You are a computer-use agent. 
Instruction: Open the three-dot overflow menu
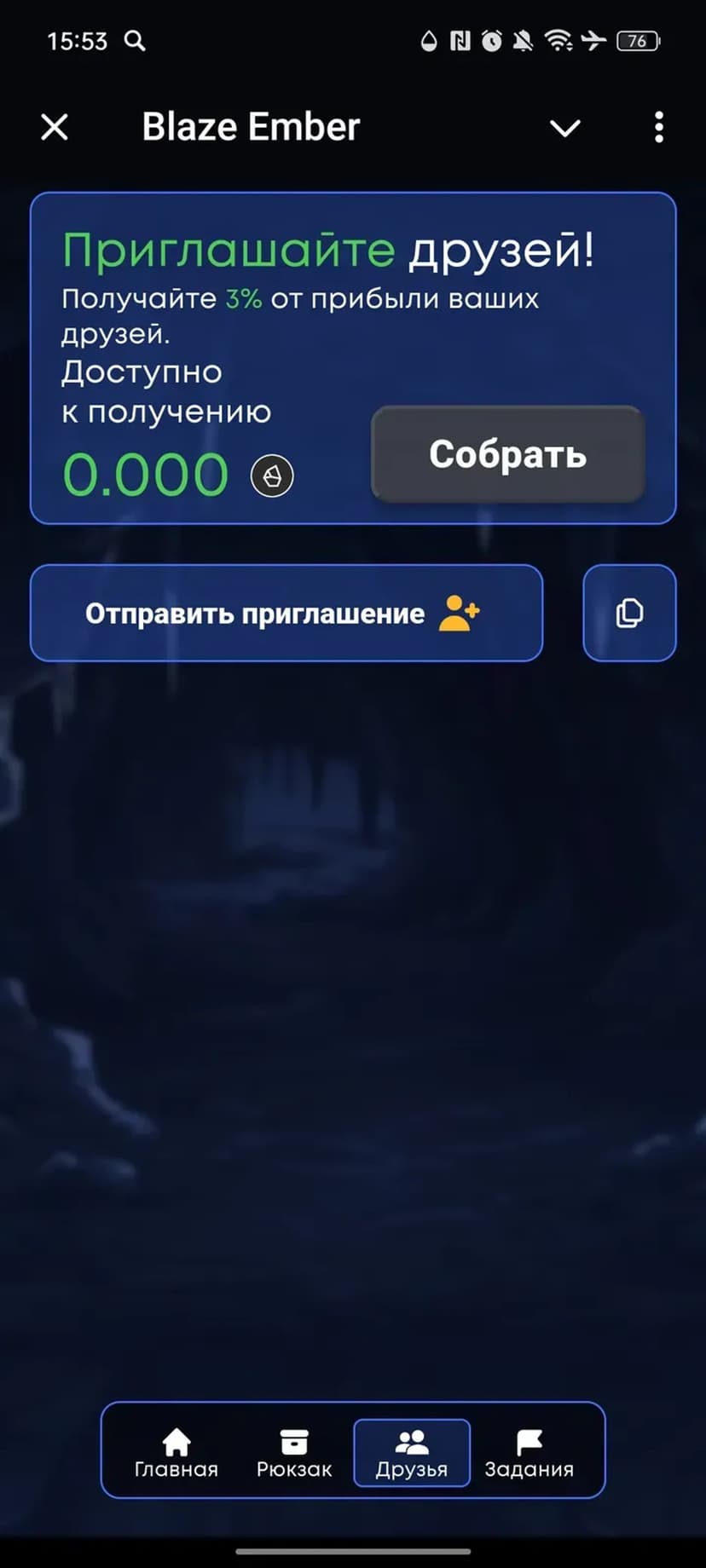tap(658, 128)
